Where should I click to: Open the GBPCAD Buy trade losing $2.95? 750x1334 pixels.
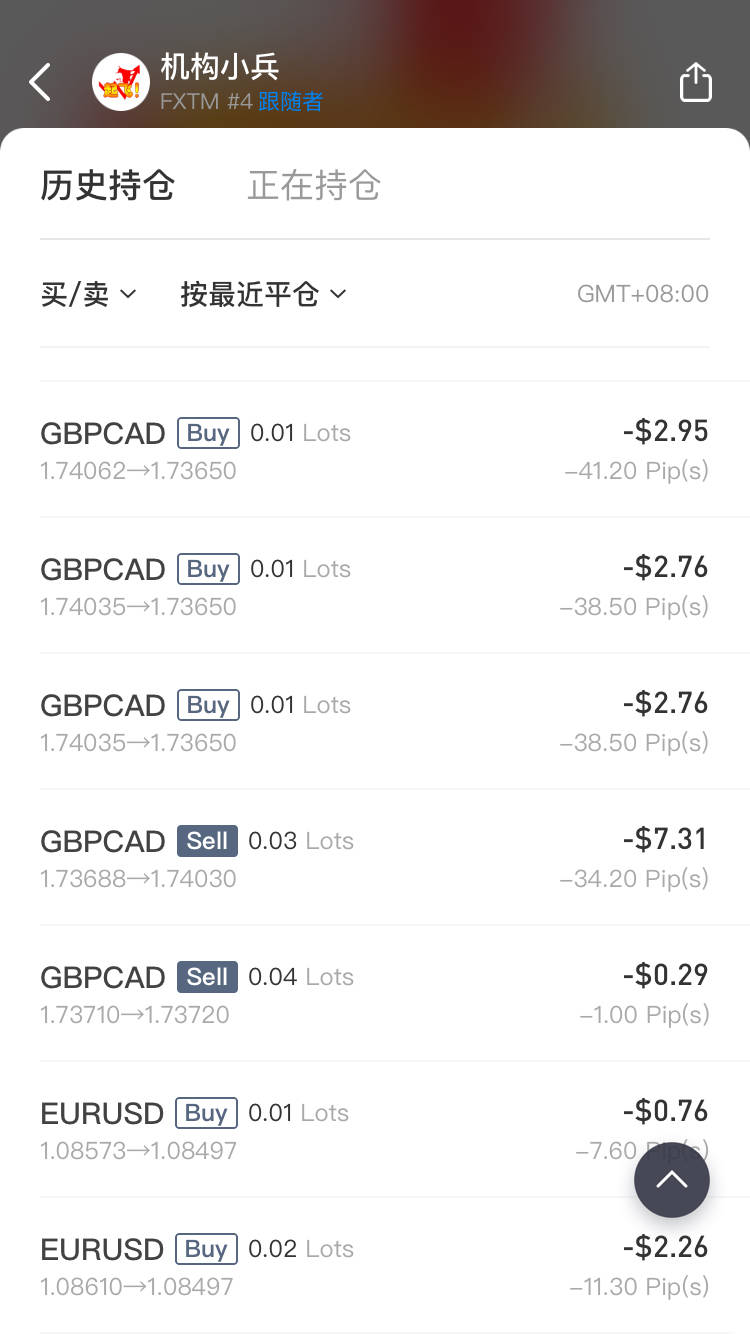pos(374,450)
